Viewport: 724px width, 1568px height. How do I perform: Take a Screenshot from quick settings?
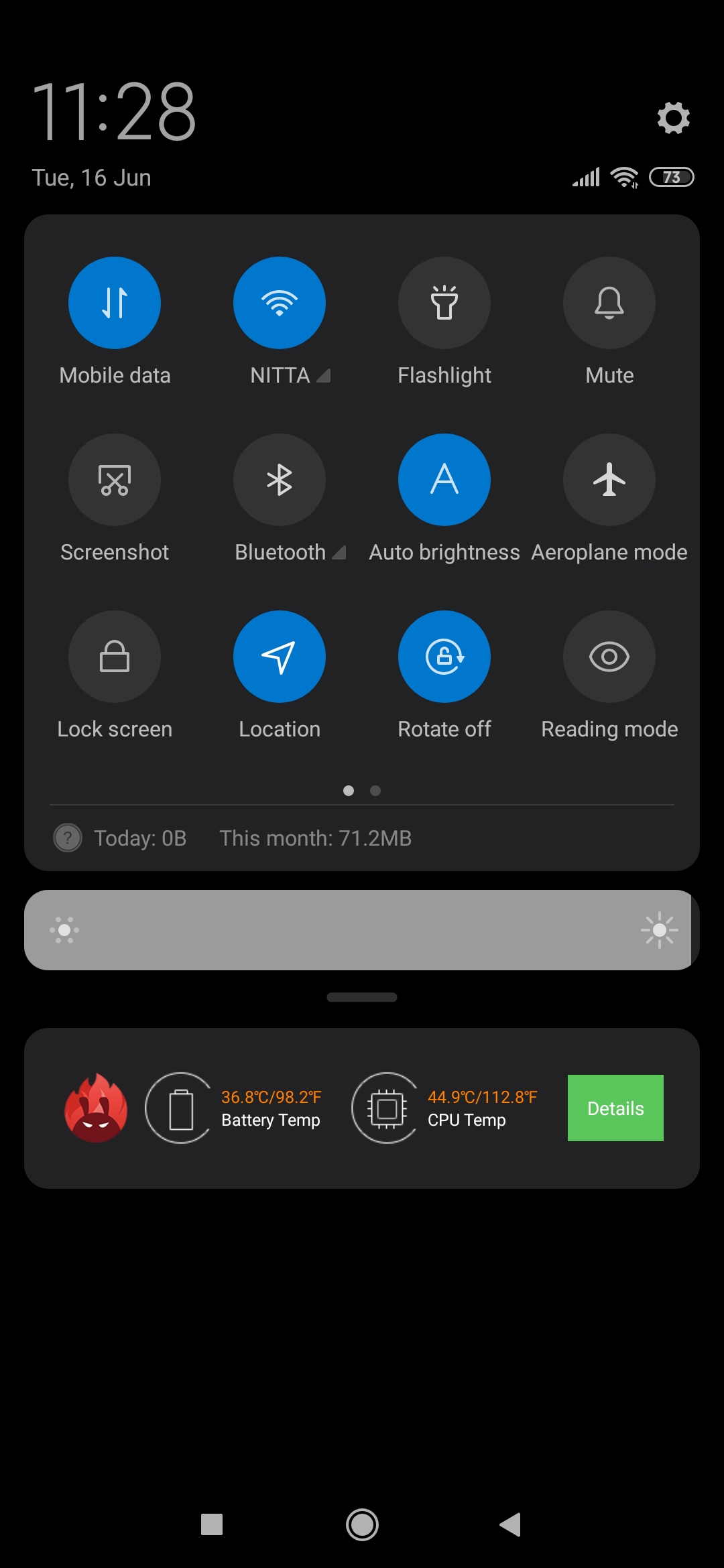[115, 480]
